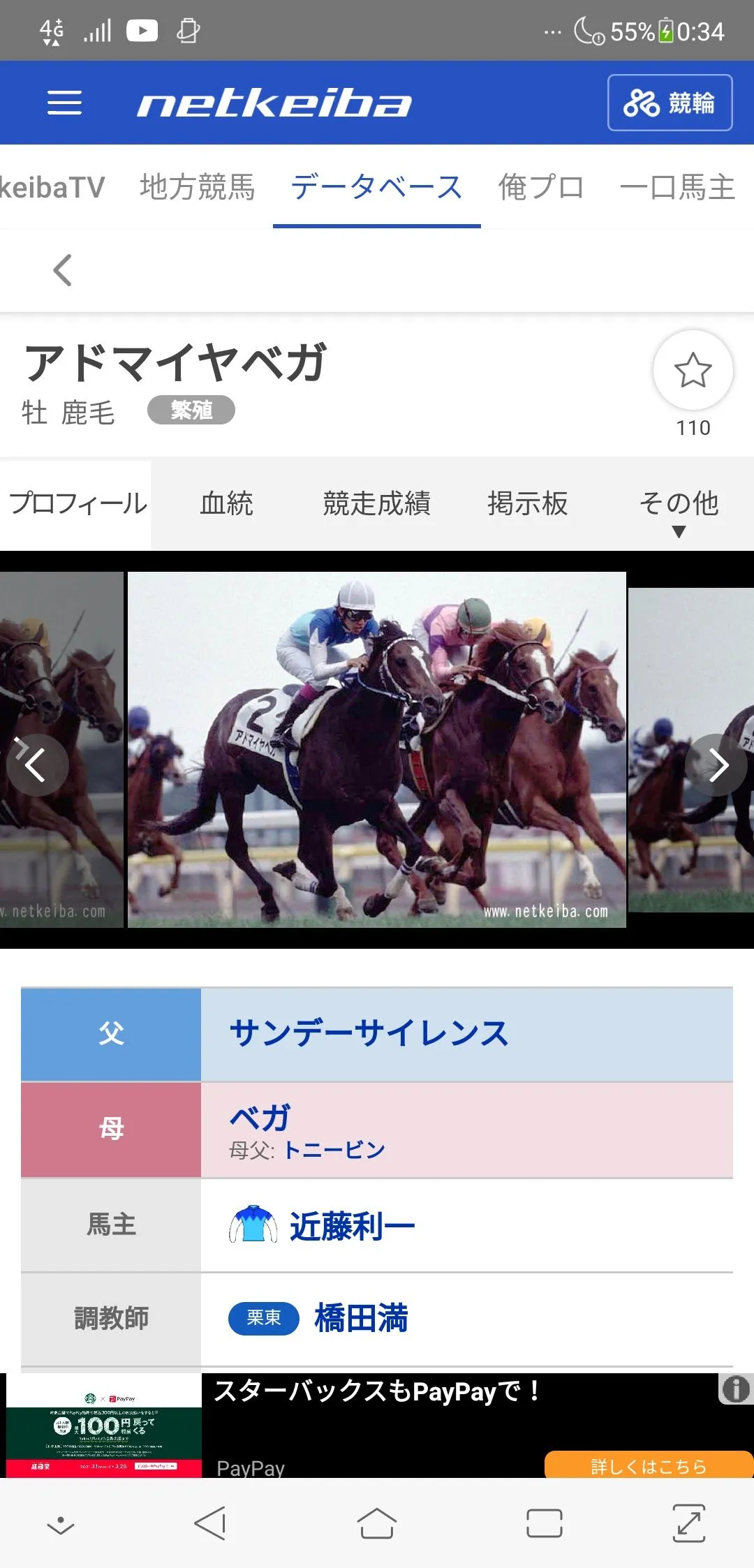
Task: Tap the system home button
Action: click(x=377, y=1523)
